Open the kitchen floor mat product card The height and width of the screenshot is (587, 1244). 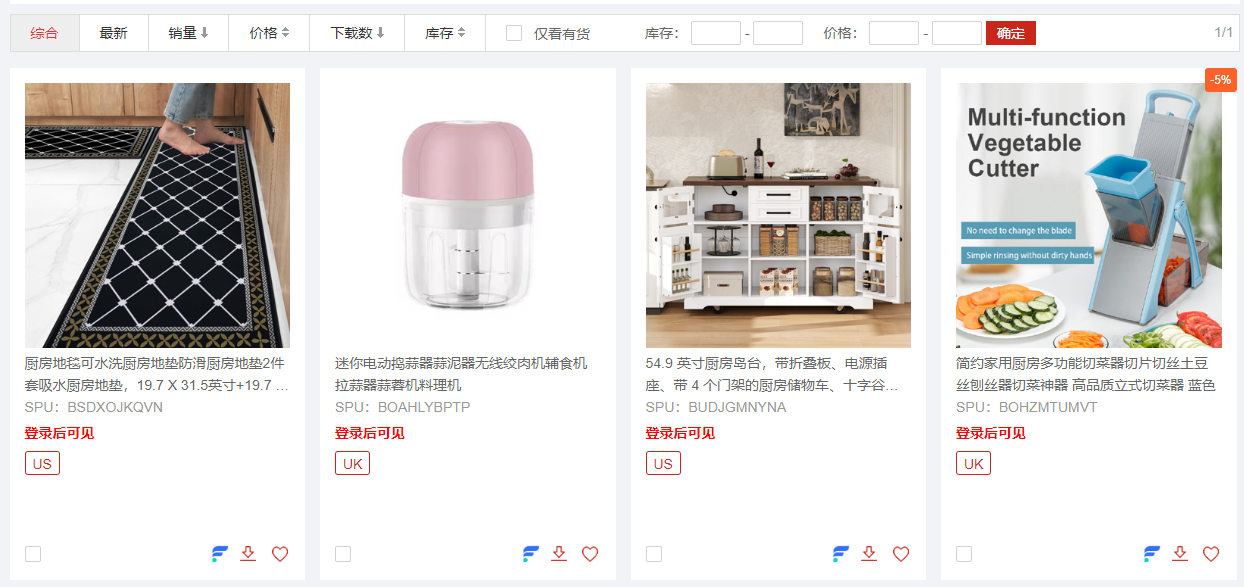pyautogui.click(x=157, y=215)
